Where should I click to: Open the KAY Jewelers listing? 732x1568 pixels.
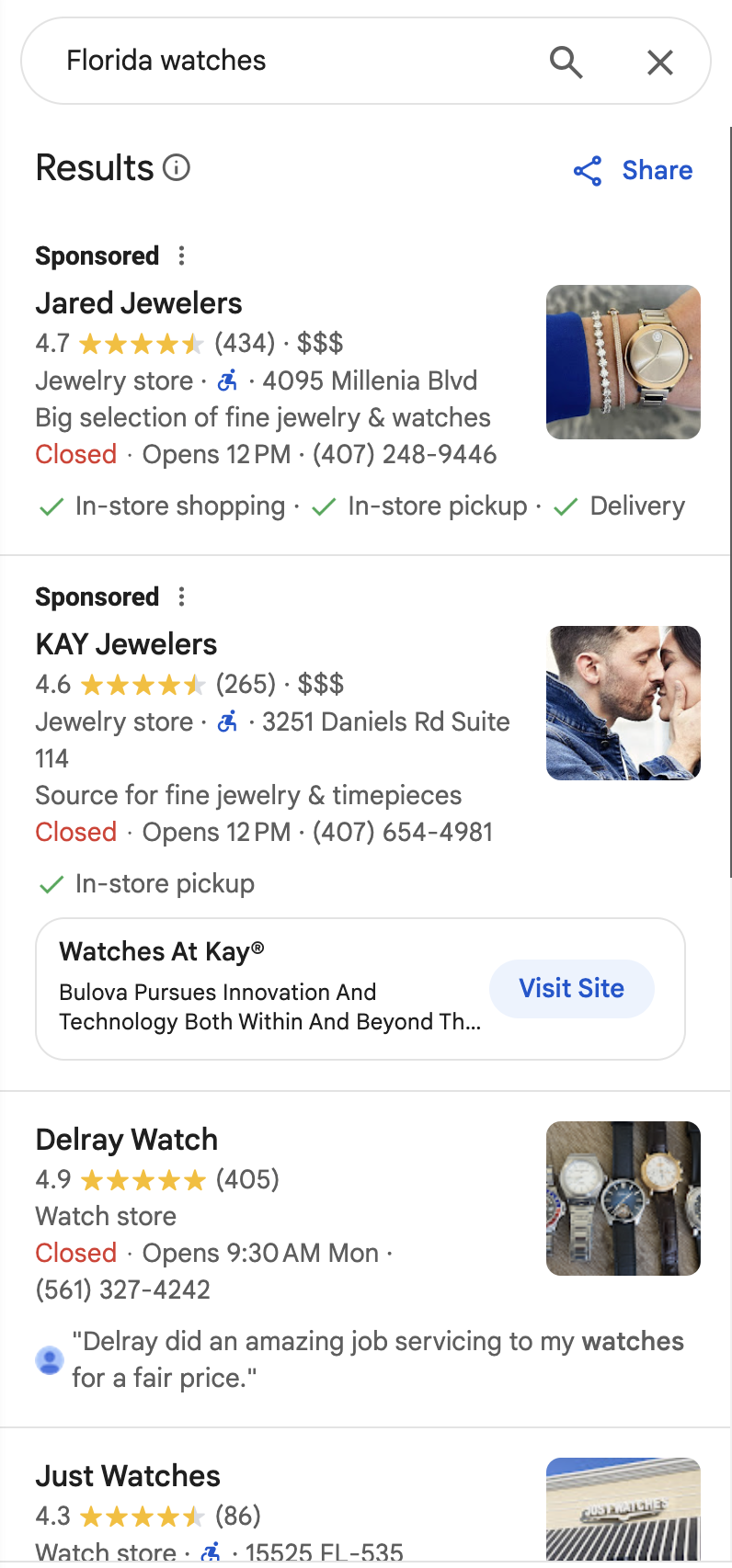[126, 644]
